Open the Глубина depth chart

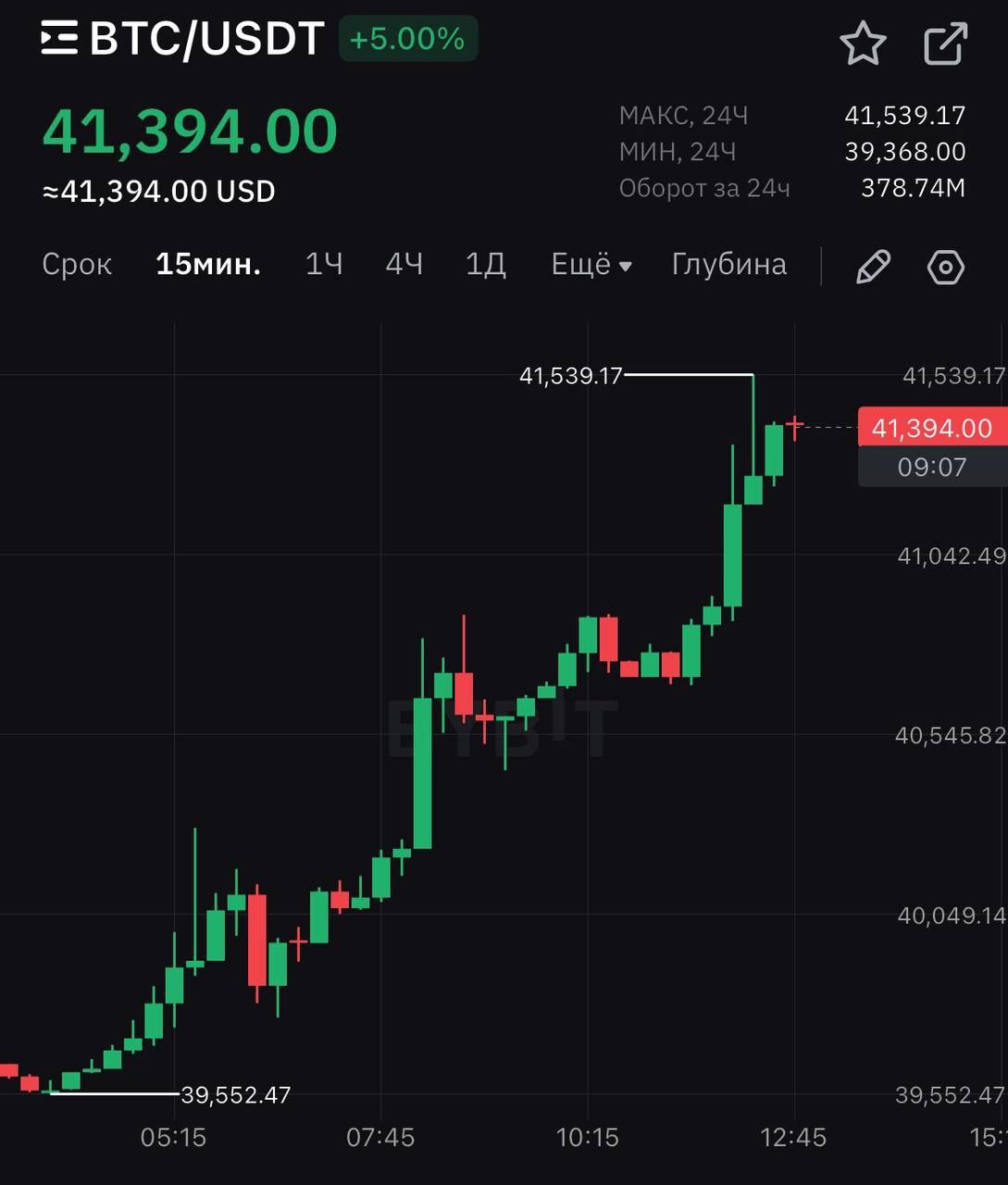(x=728, y=265)
